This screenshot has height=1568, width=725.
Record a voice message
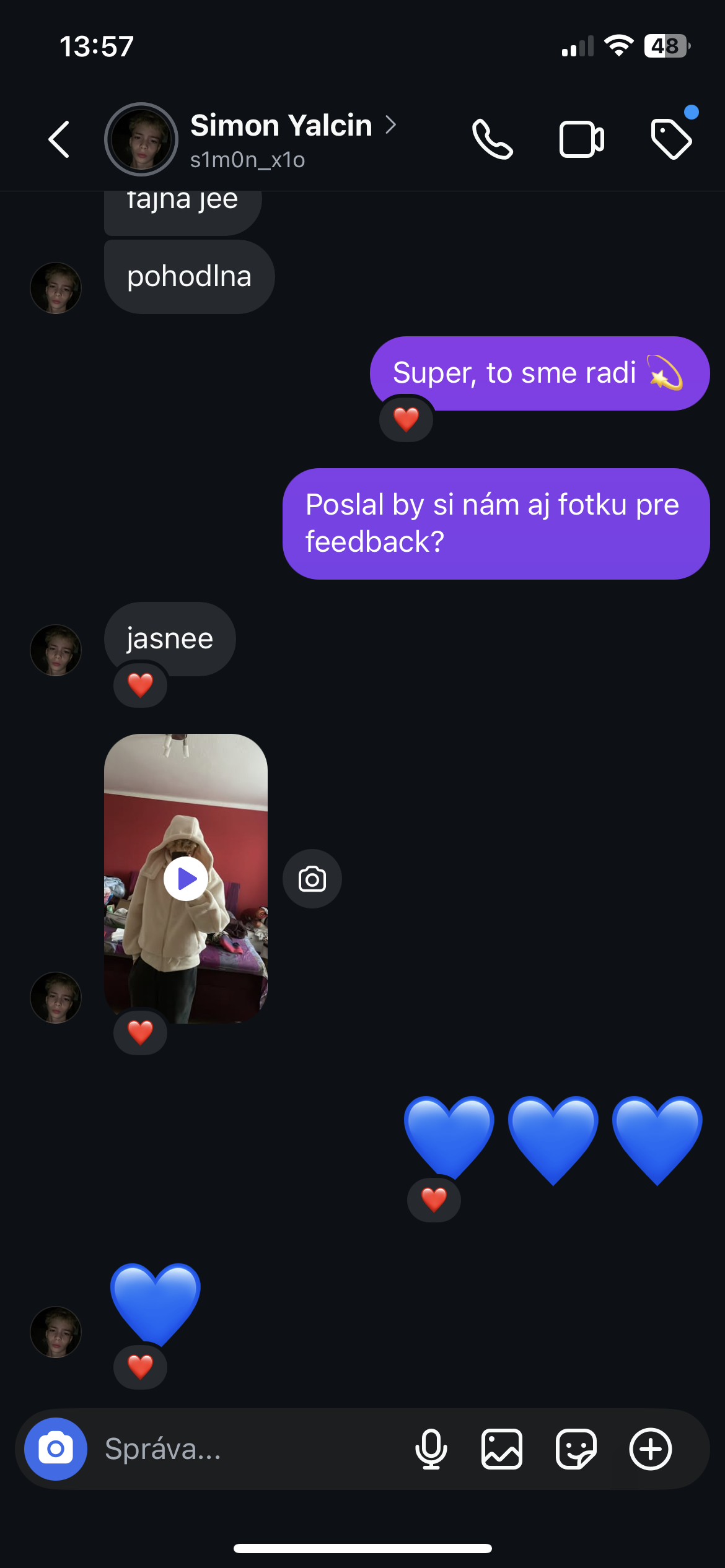[x=431, y=1449]
